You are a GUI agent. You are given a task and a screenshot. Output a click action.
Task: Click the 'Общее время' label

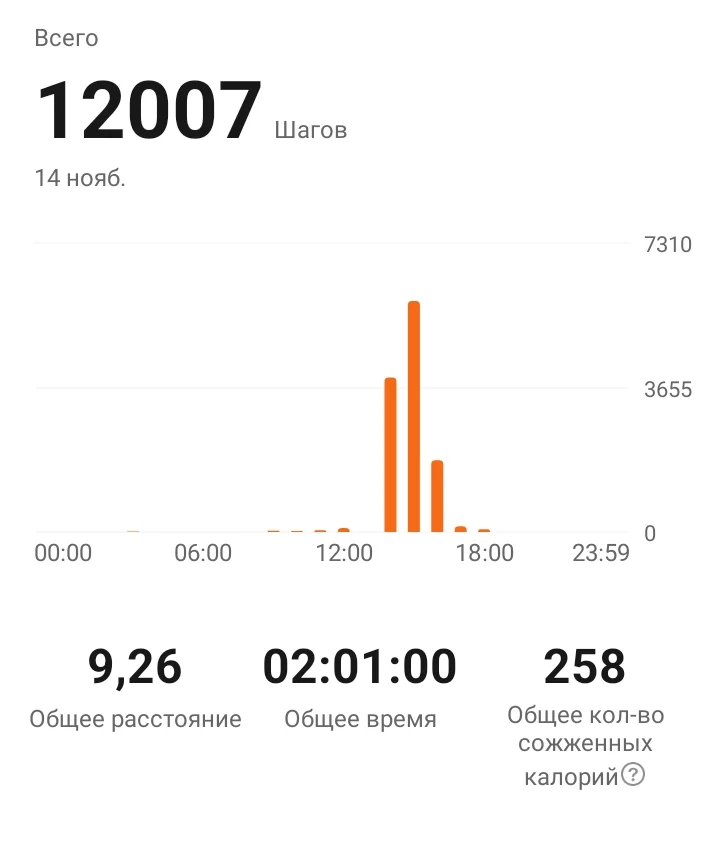[x=361, y=718]
